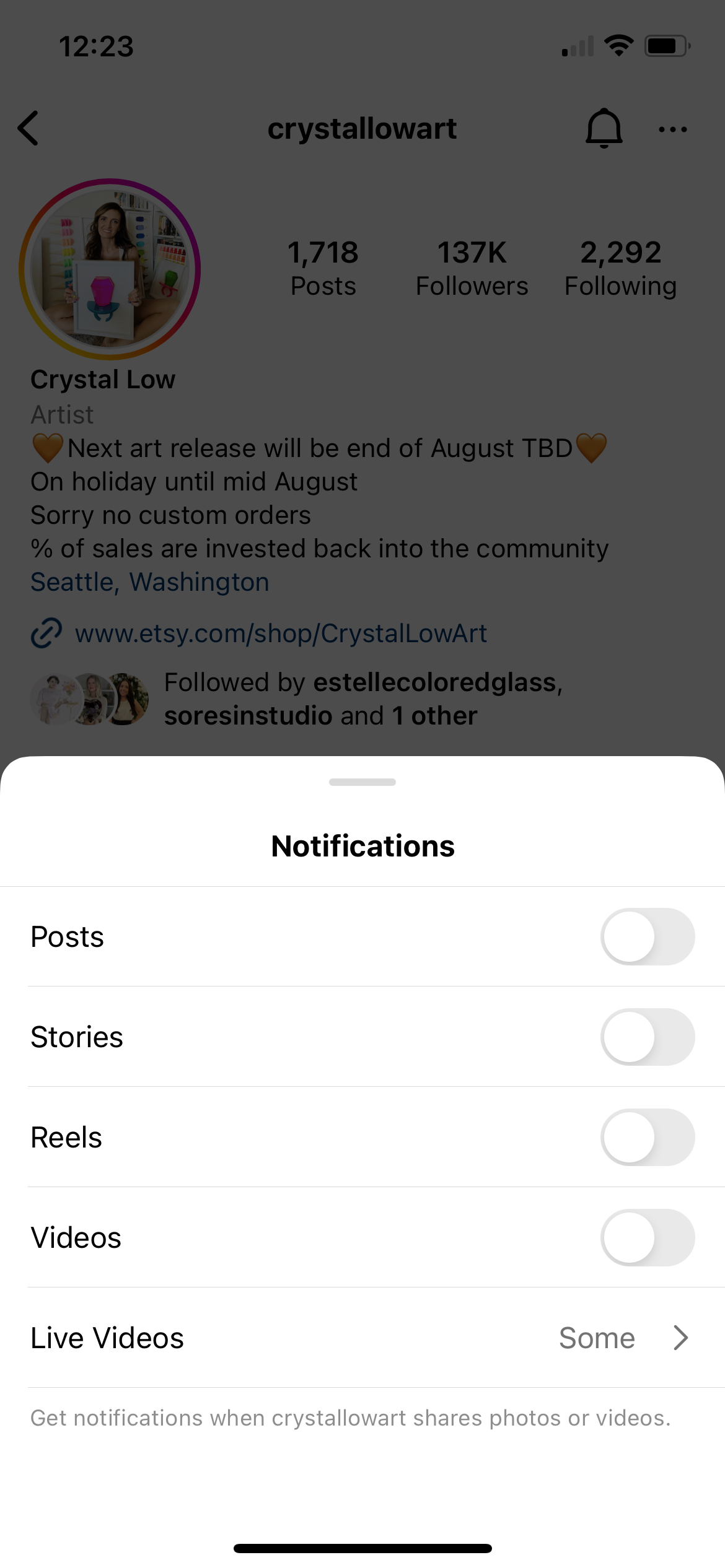View the 2,292 Following list
725x1568 pixels.
pos(620,269)
